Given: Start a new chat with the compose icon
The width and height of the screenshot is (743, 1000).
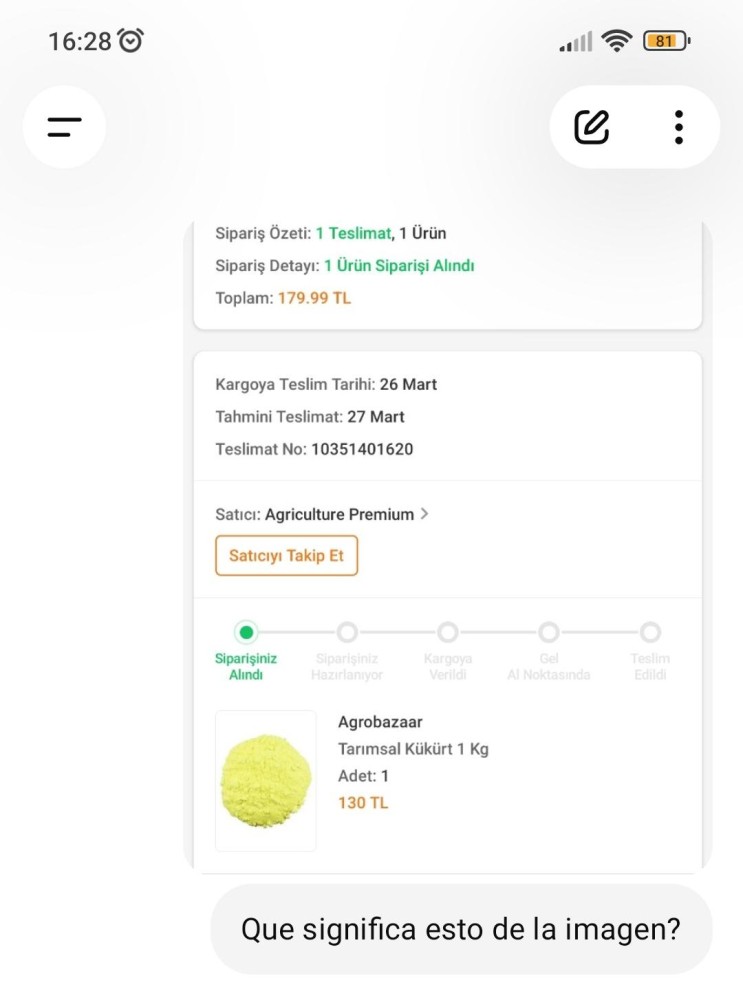Looking at the screenshot, I should (x=591, y=127).
